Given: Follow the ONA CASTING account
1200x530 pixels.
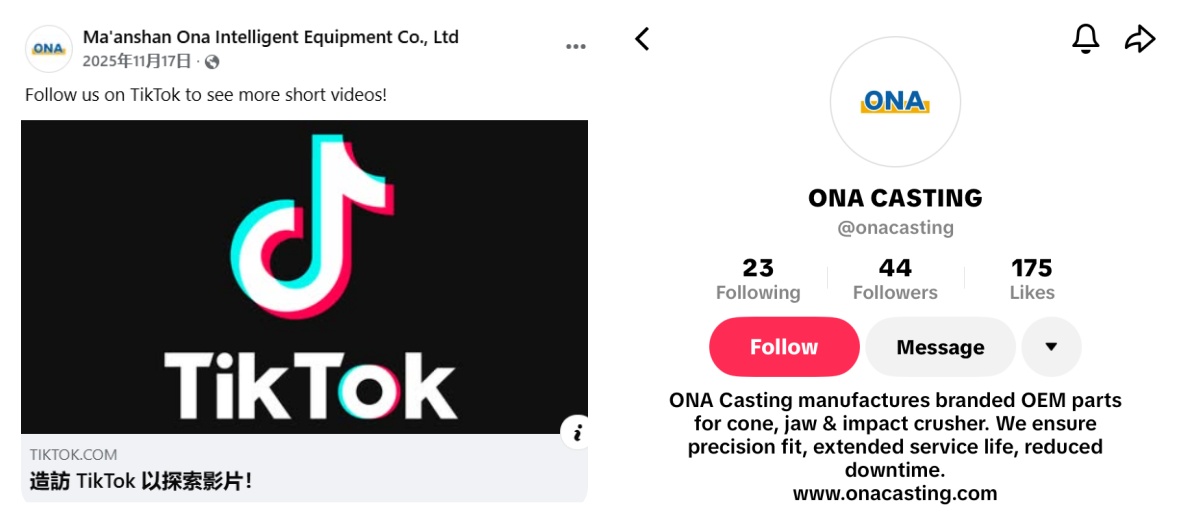Looking at the screenshot, I should 784,347.
